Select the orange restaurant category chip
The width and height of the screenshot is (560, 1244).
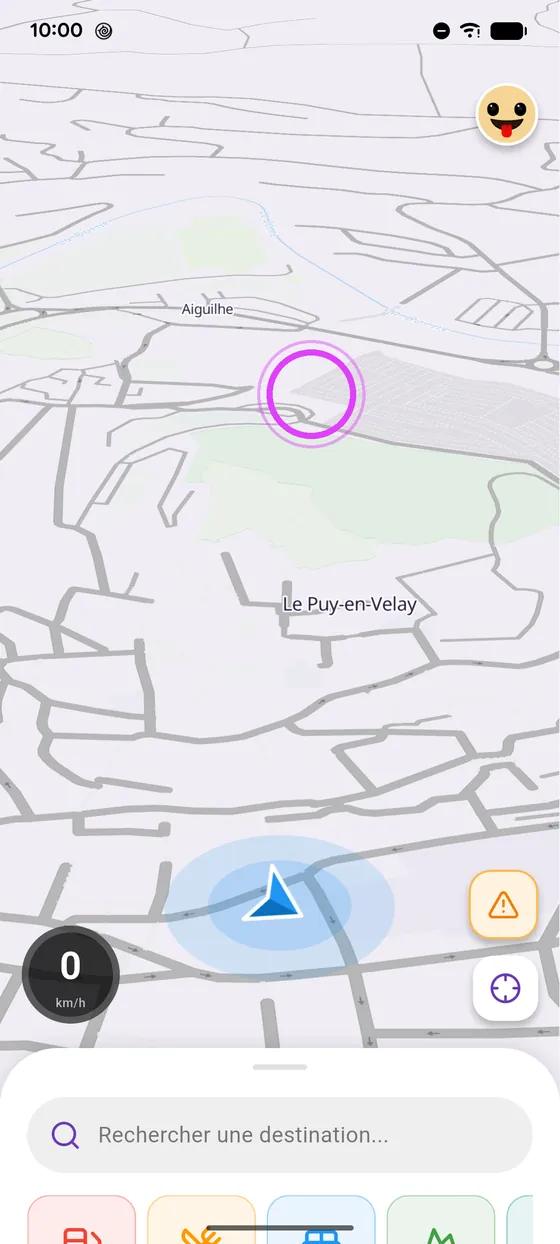click(x=201, y=1220)
